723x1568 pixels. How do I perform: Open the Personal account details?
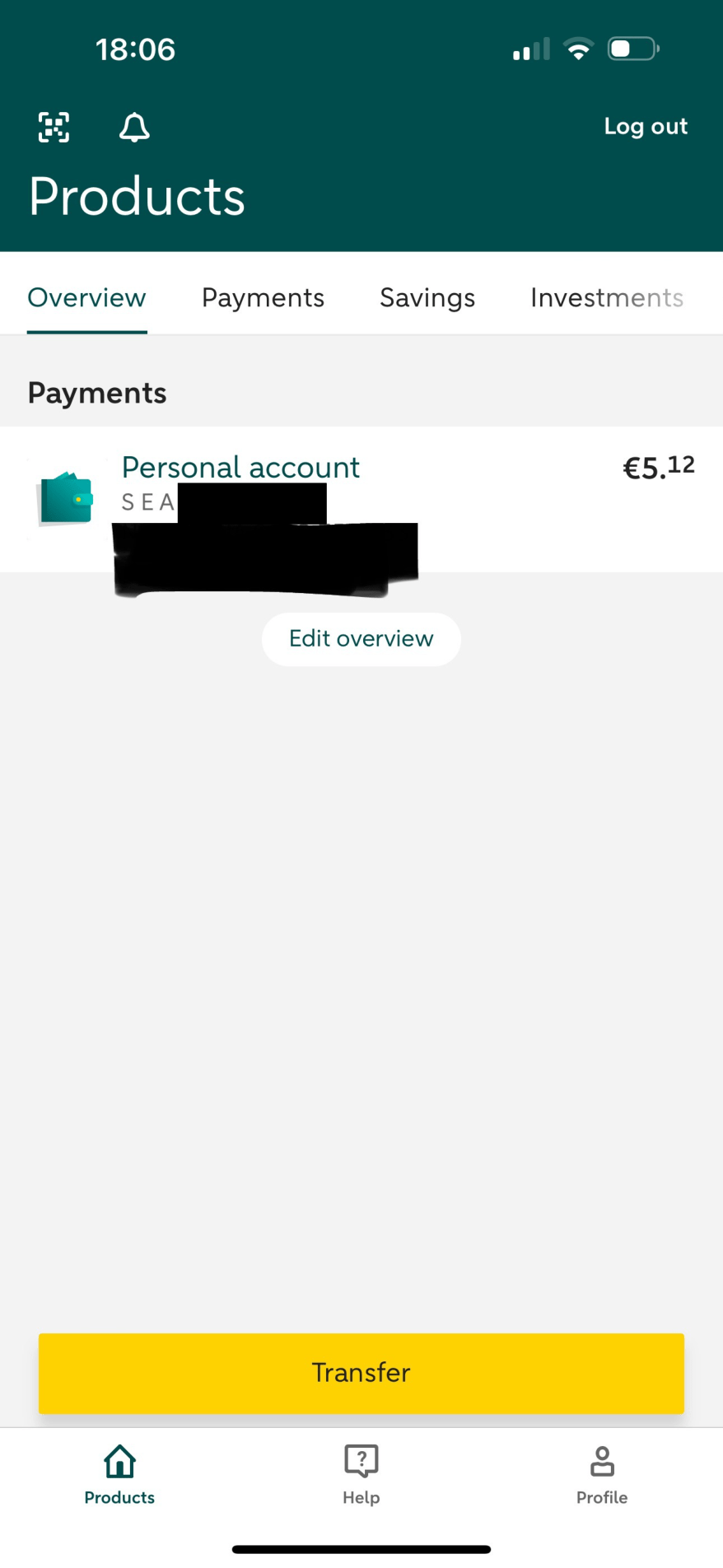click(240, 468)
